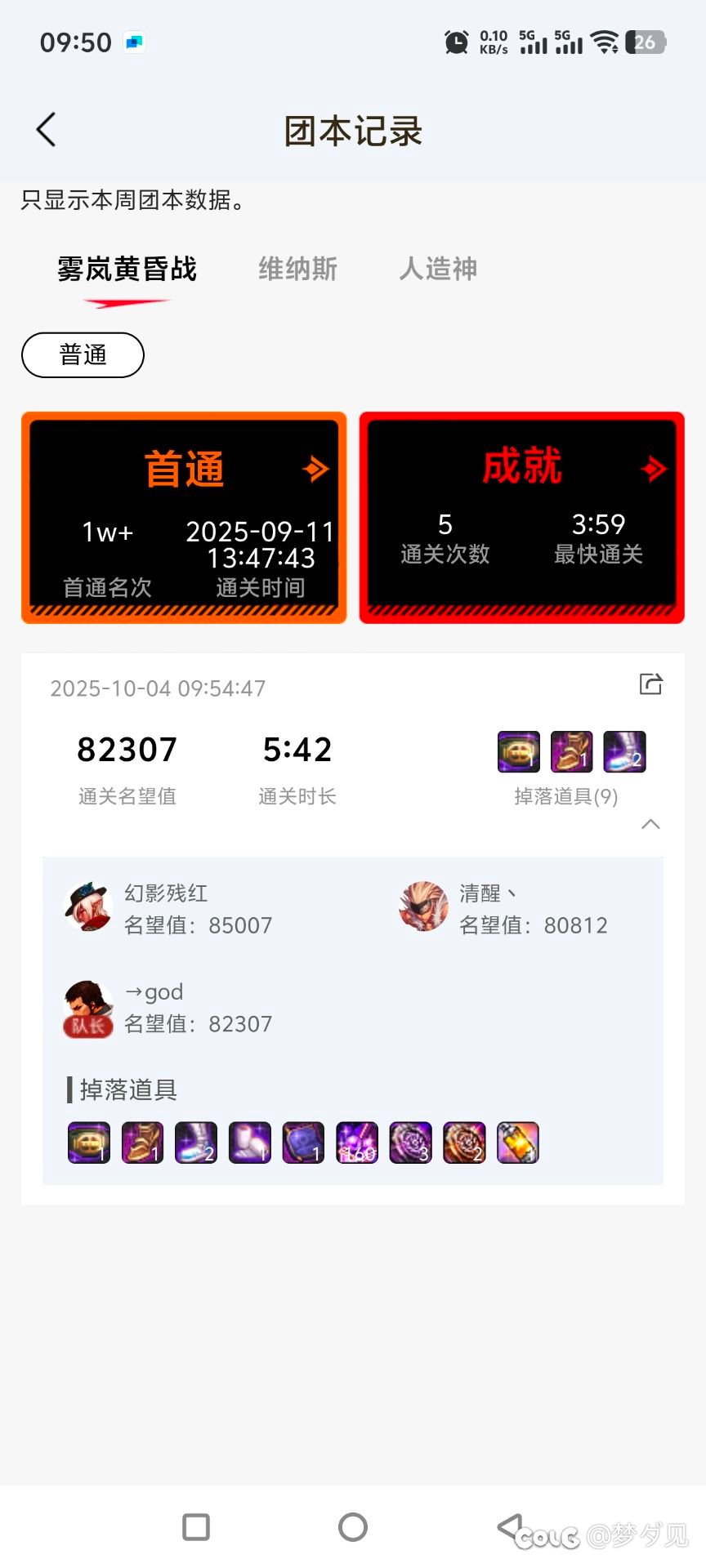View player 清醒丶's profile

point(423,907)
